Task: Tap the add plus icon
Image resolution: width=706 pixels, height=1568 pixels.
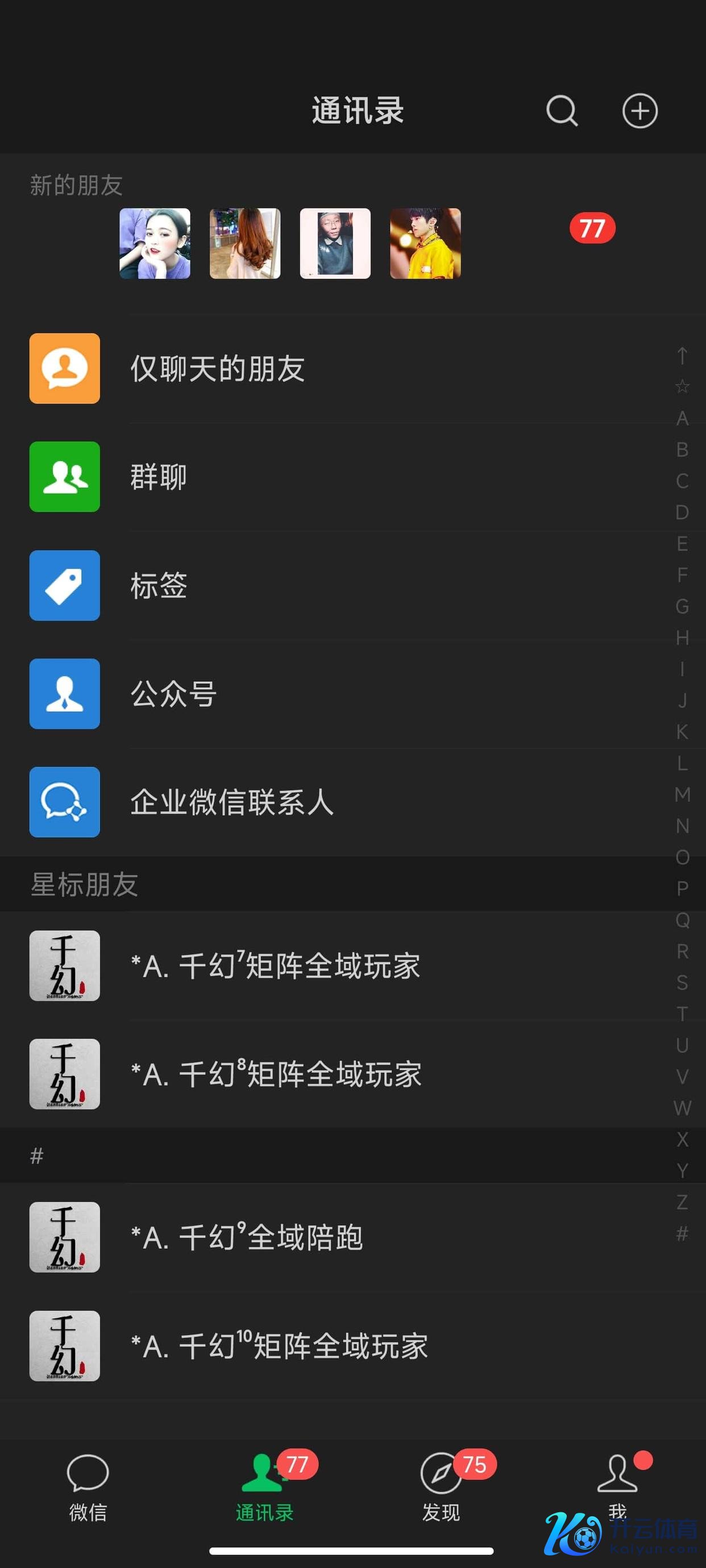Action: (x=639, y=111)
